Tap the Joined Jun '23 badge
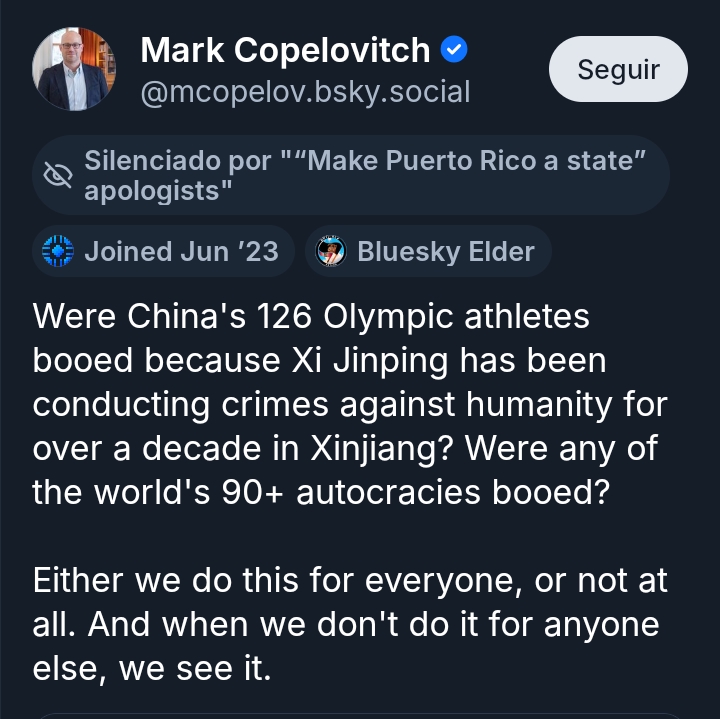The height and width of the screenshot is (719, 720). (x=164, y=251)
